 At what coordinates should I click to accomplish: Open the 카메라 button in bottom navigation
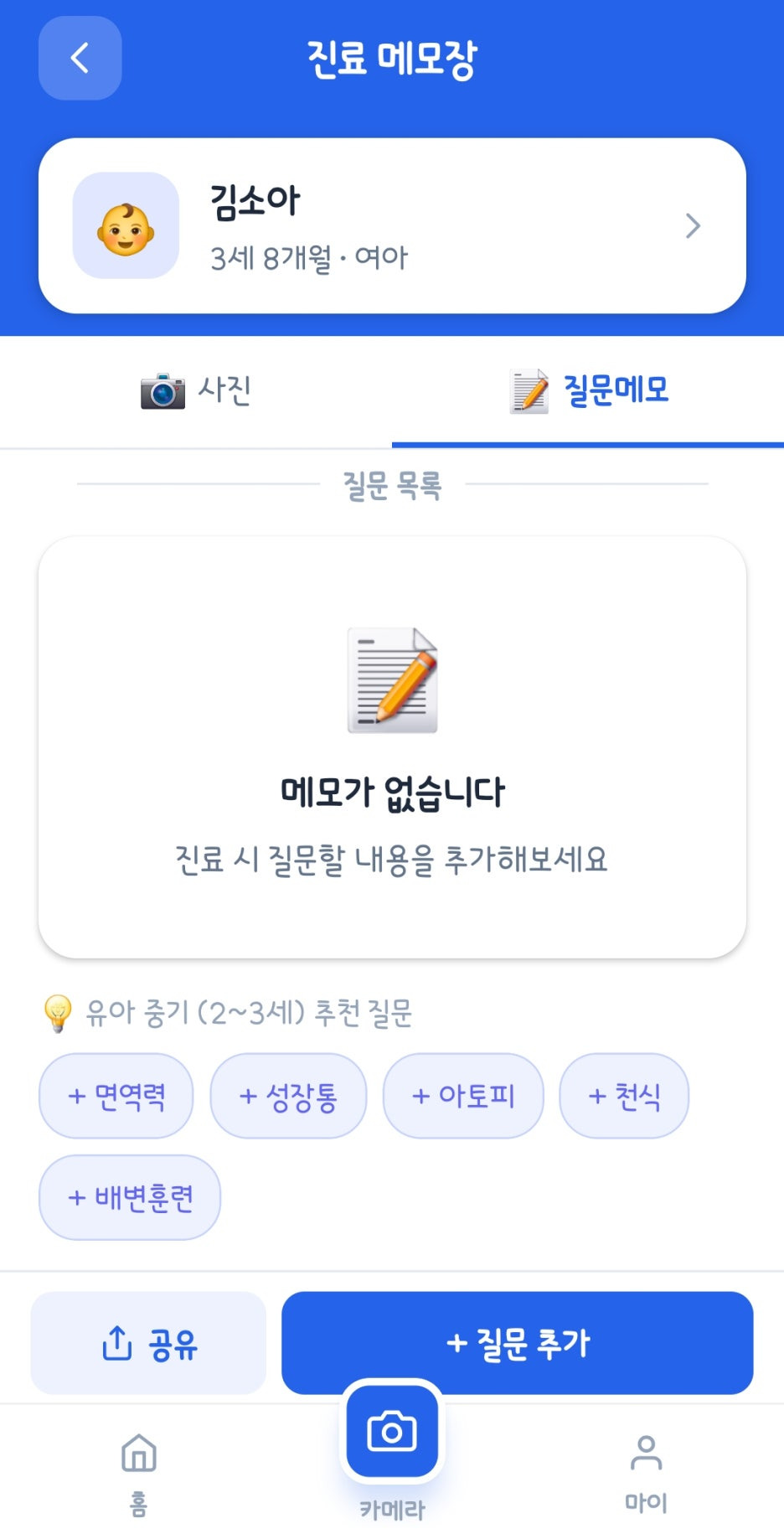pos(392,1432)
